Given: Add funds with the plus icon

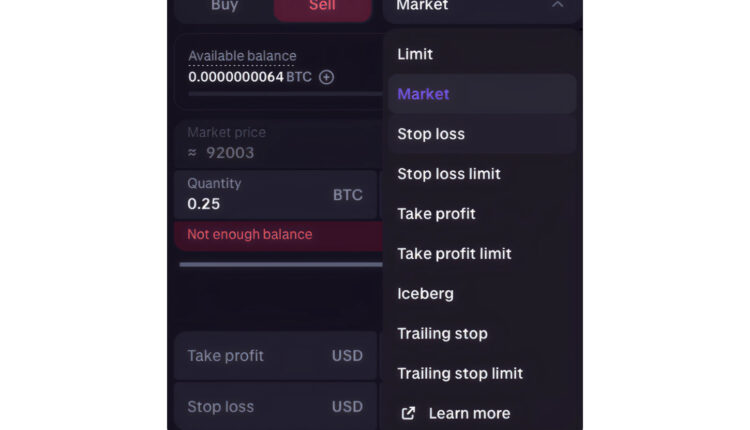Looking at the screenshot, I should click(x=326, y=77).
